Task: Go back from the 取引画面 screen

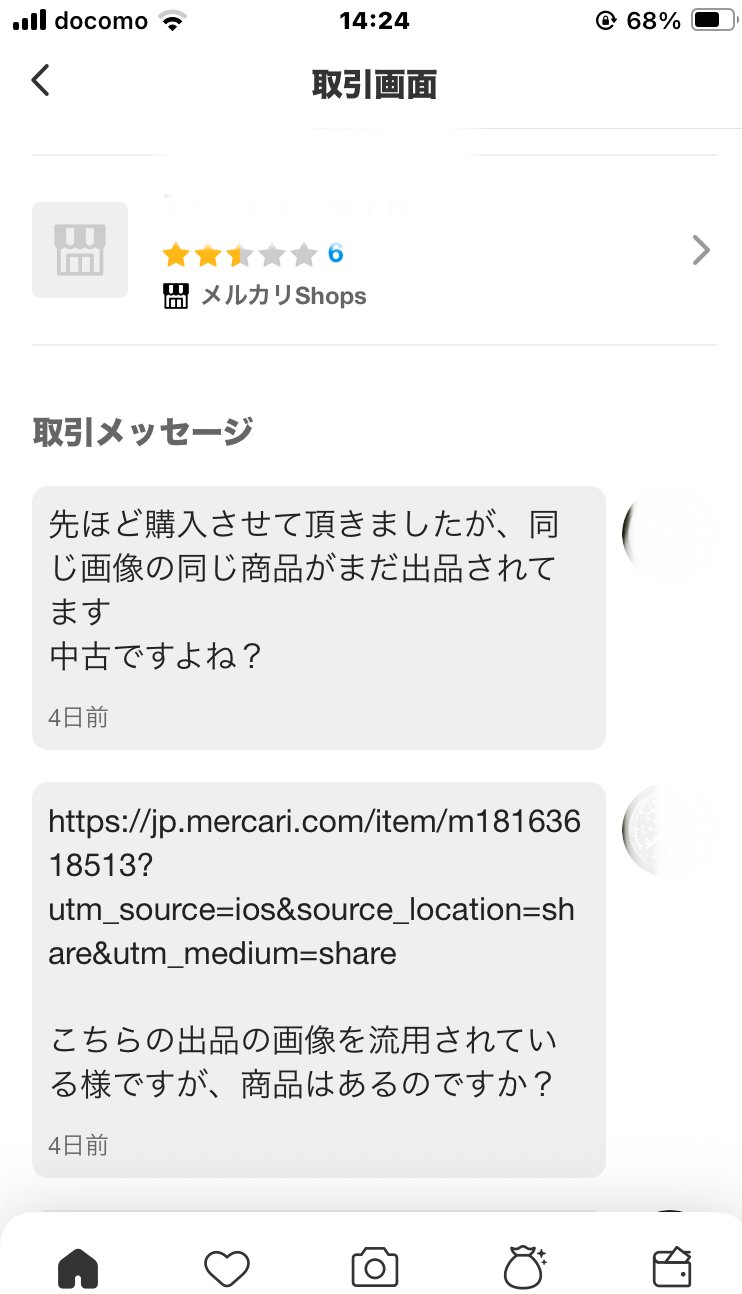Action: pos(41,81)
